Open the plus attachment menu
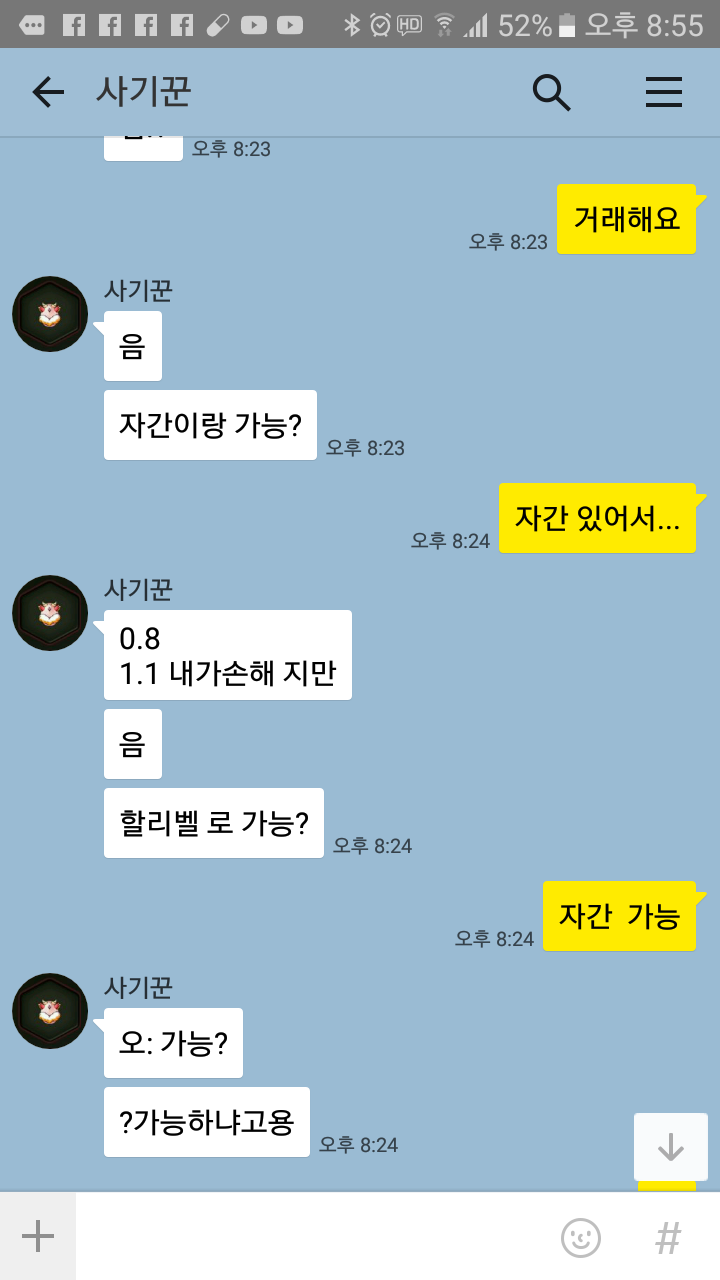720x1280 pixels. 38,1237
